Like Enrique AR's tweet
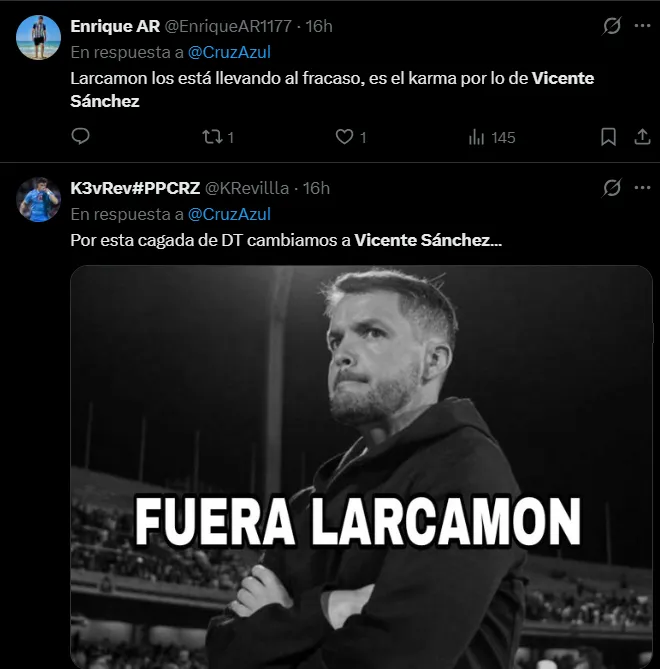 click(x=345, y=137)
